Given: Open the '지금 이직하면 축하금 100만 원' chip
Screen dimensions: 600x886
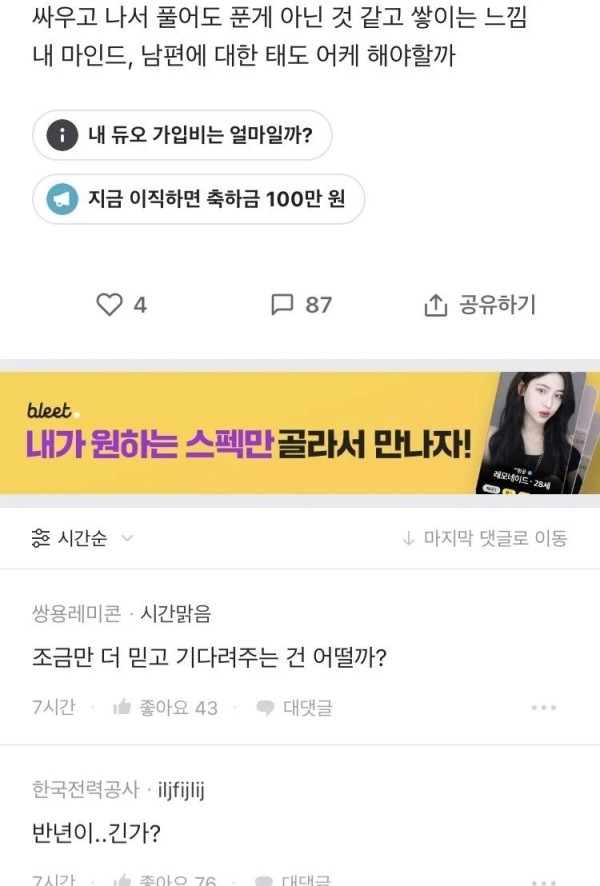Looking at the screenshot, I should [198, 199].
